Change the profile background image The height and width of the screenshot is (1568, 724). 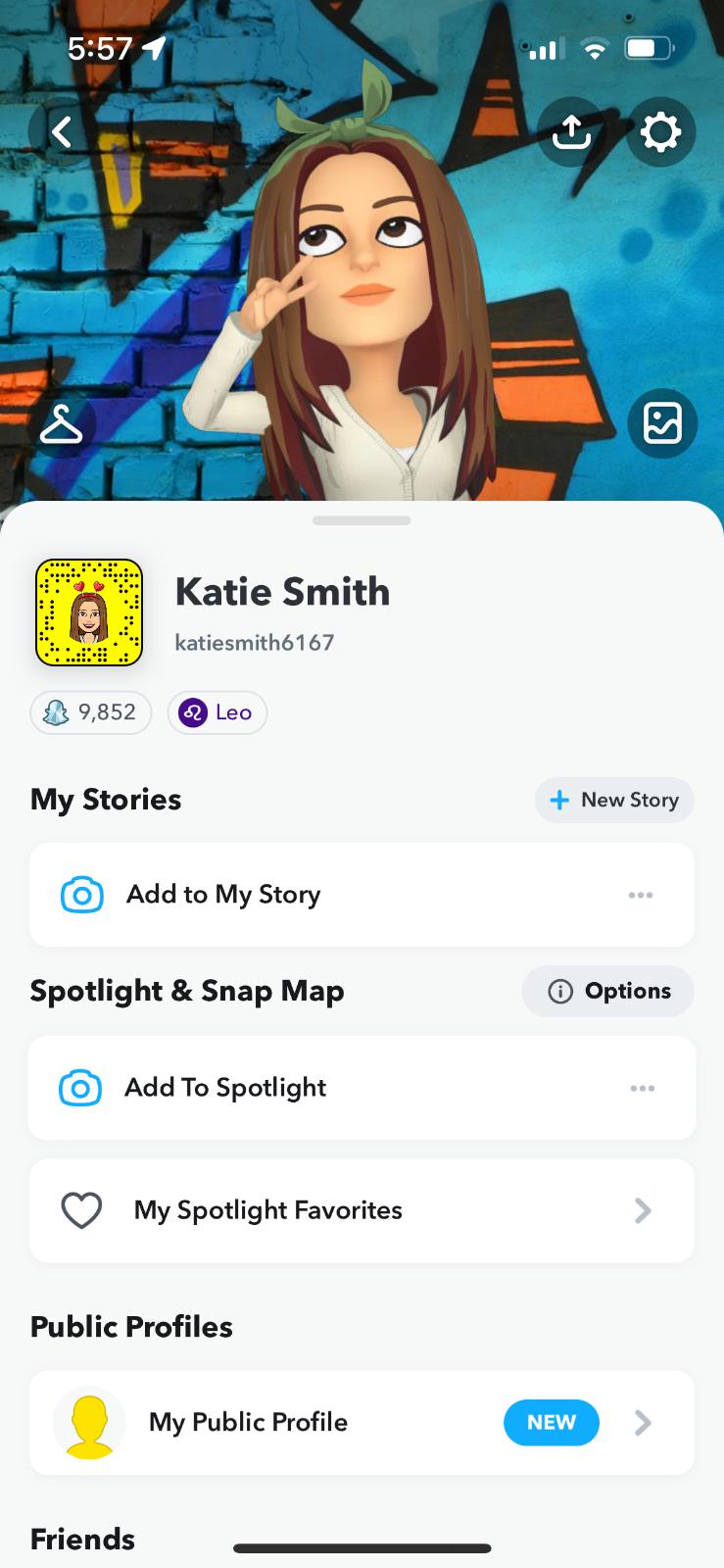[x=662, y=423]
